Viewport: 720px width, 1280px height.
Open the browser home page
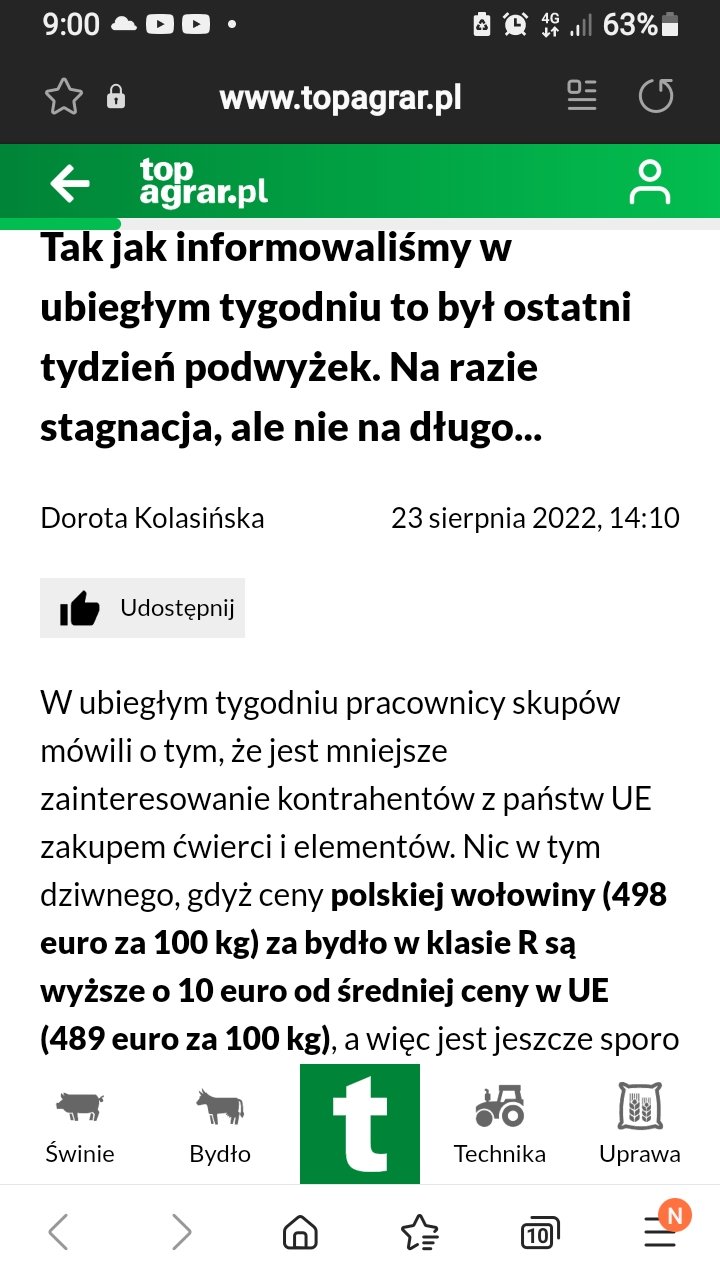(300, 1232)
